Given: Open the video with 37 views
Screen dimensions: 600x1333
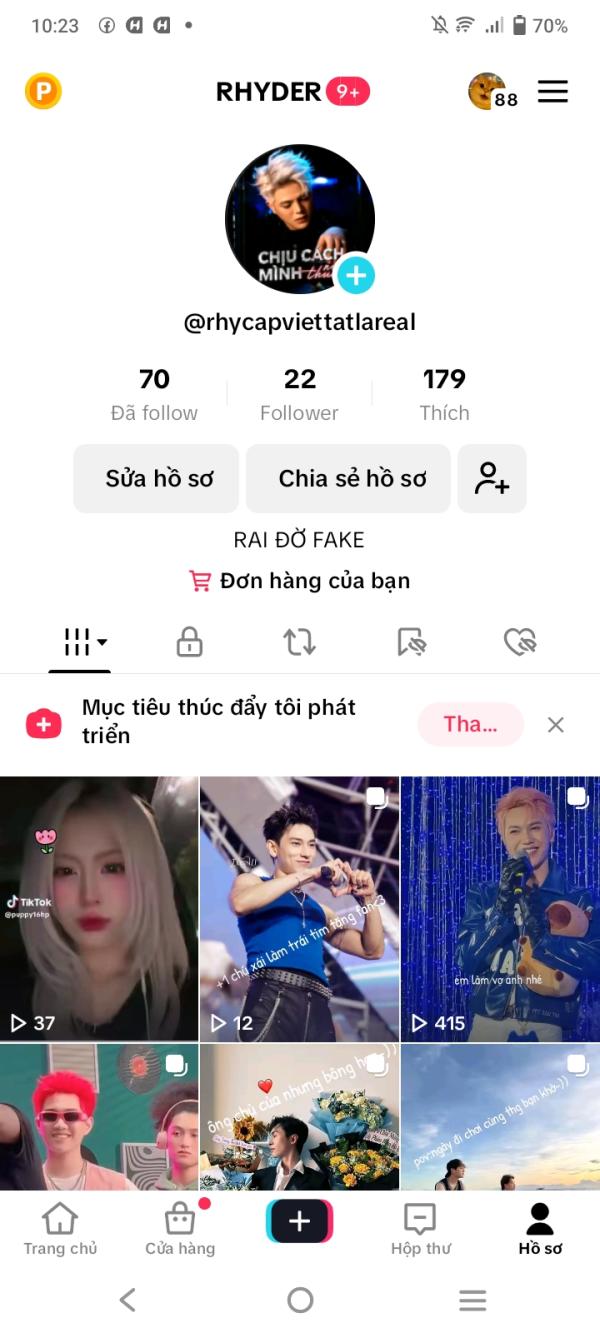Looking at the screenshot, I should [99, 908].
